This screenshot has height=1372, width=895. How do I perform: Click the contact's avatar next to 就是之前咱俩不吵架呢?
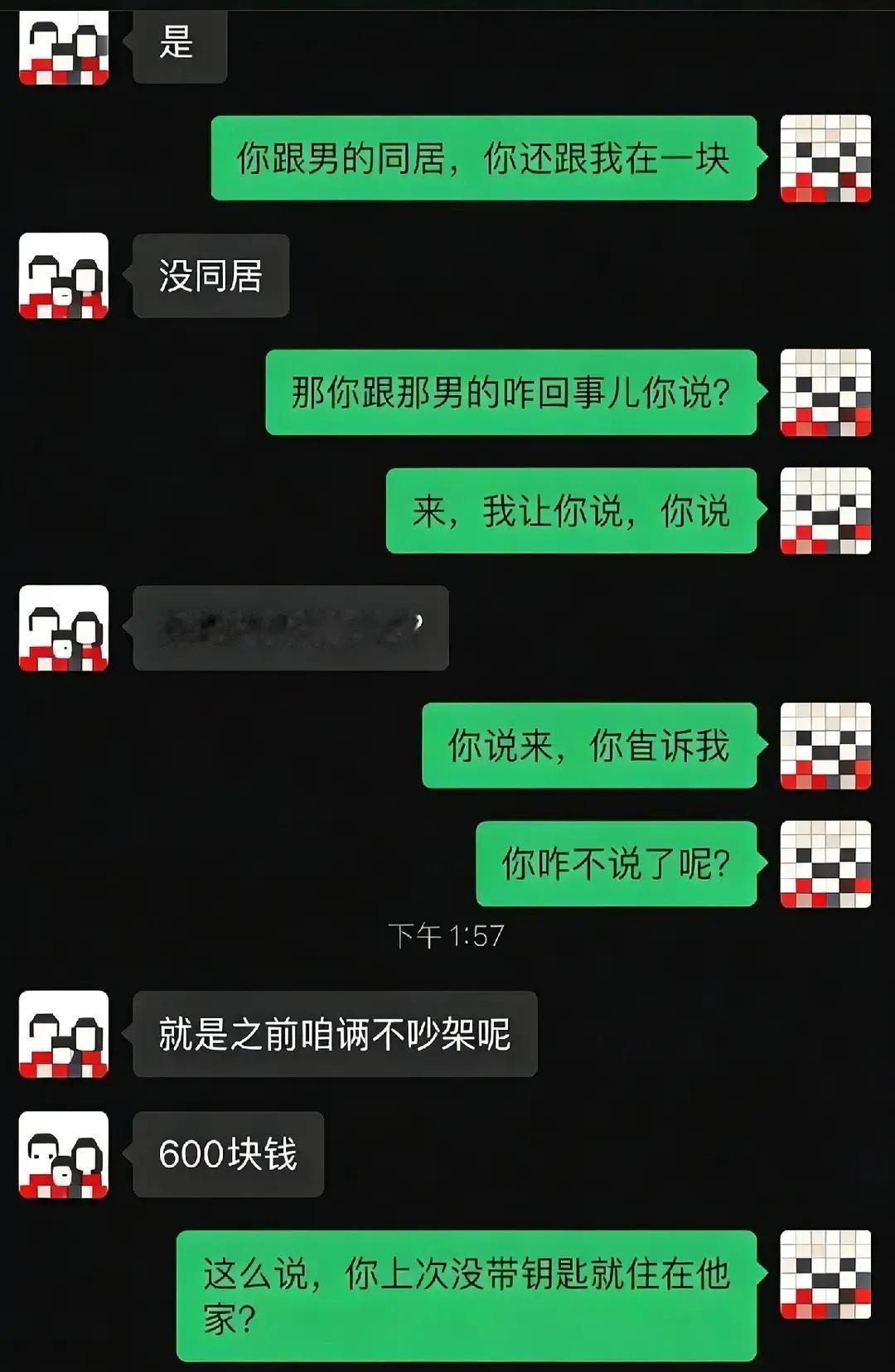coord(62,1031)
